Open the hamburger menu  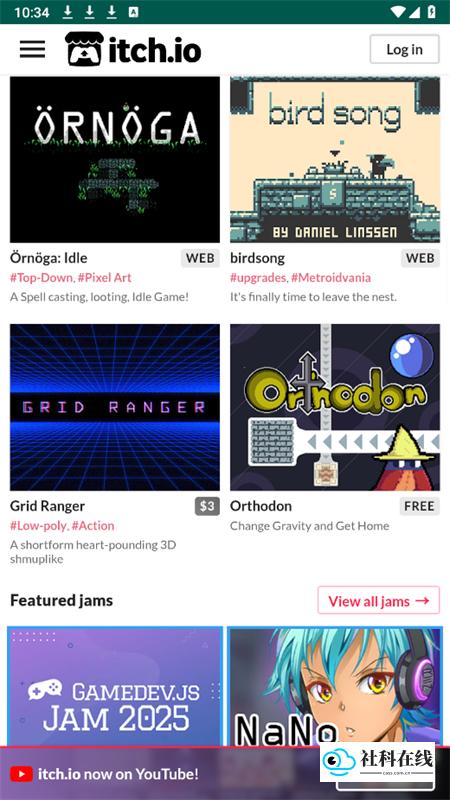[x=33, y=49]
